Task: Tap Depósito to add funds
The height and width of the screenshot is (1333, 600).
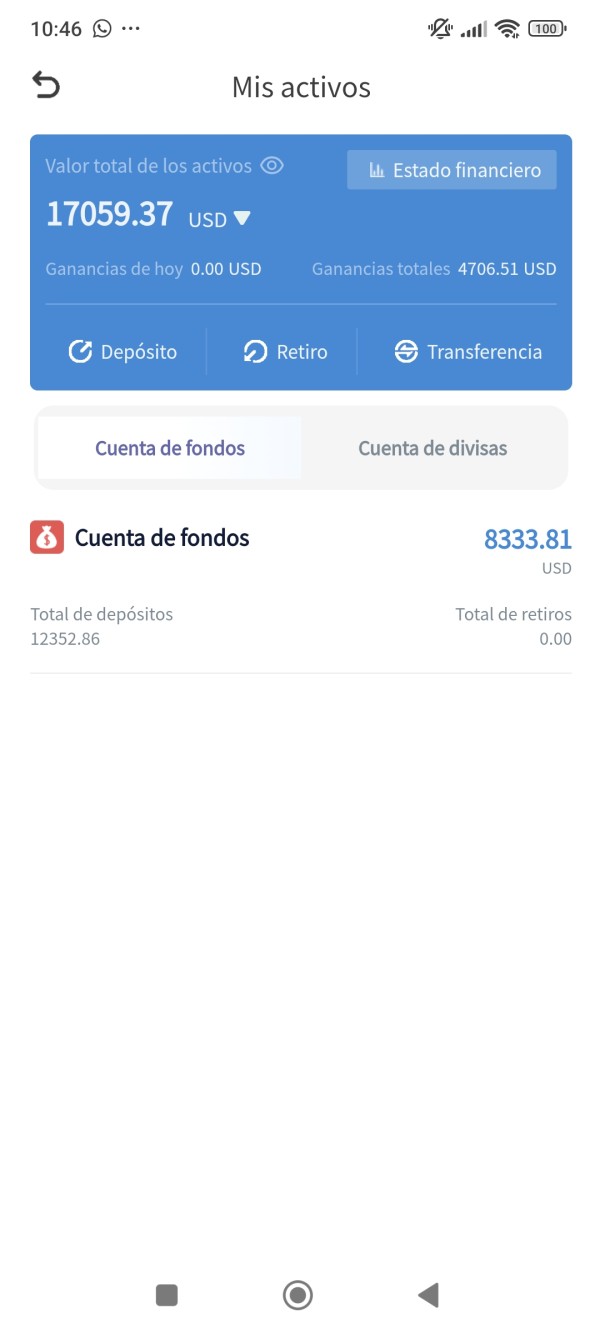Action: pos(122,352)
